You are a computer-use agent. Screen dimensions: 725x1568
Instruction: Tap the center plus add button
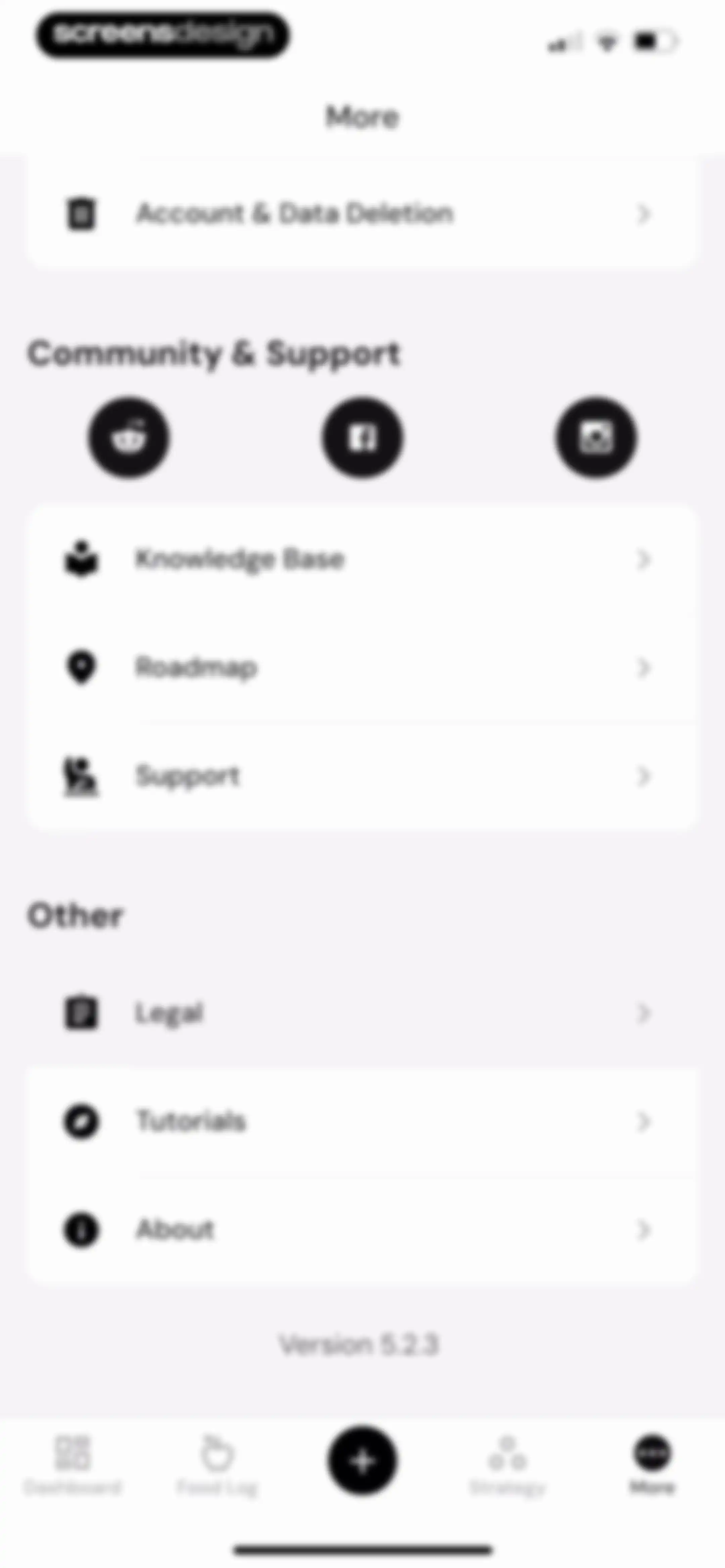[x=362, y=1460]
